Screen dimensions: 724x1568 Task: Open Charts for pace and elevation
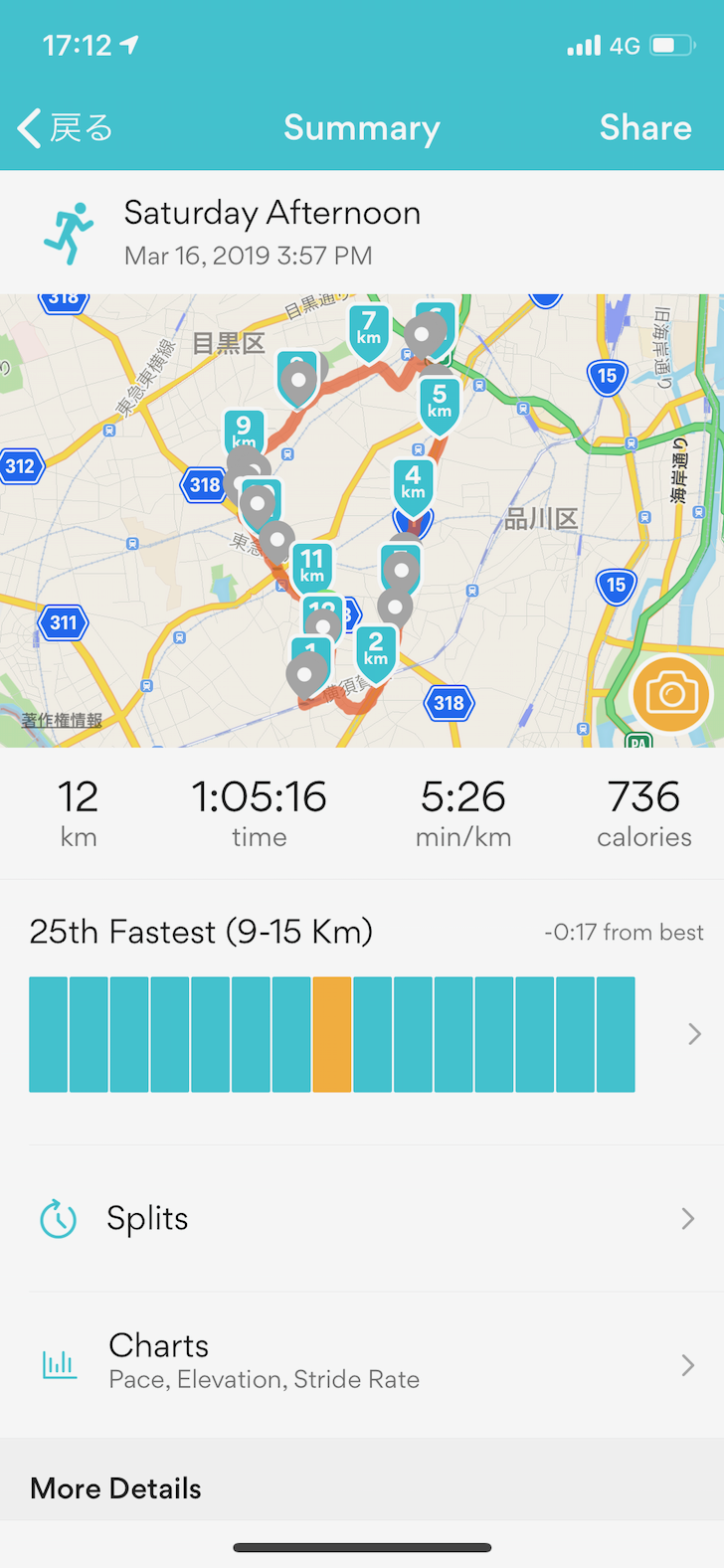(362, 1364)
